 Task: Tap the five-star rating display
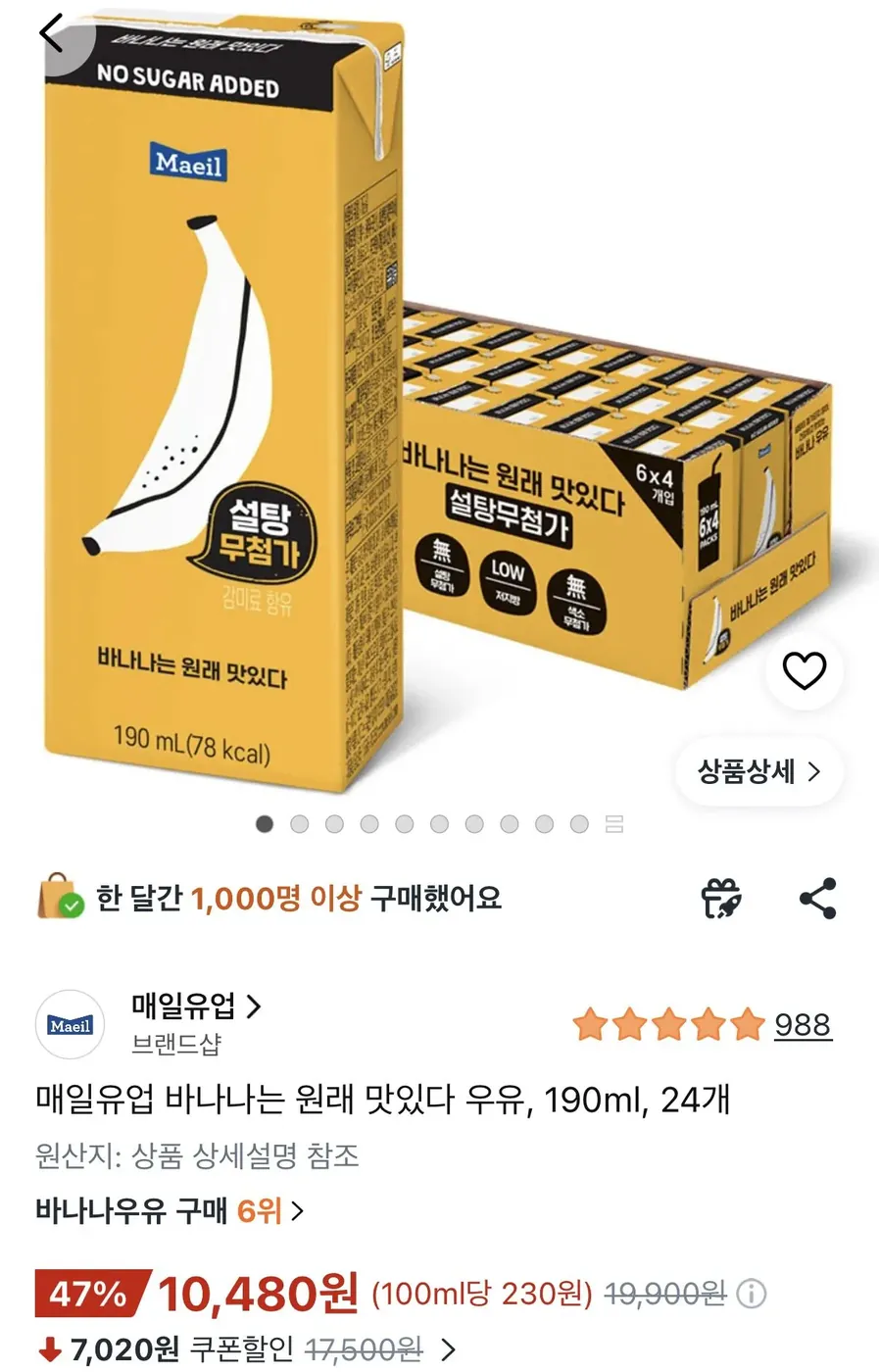click(x=667, y=1024)
